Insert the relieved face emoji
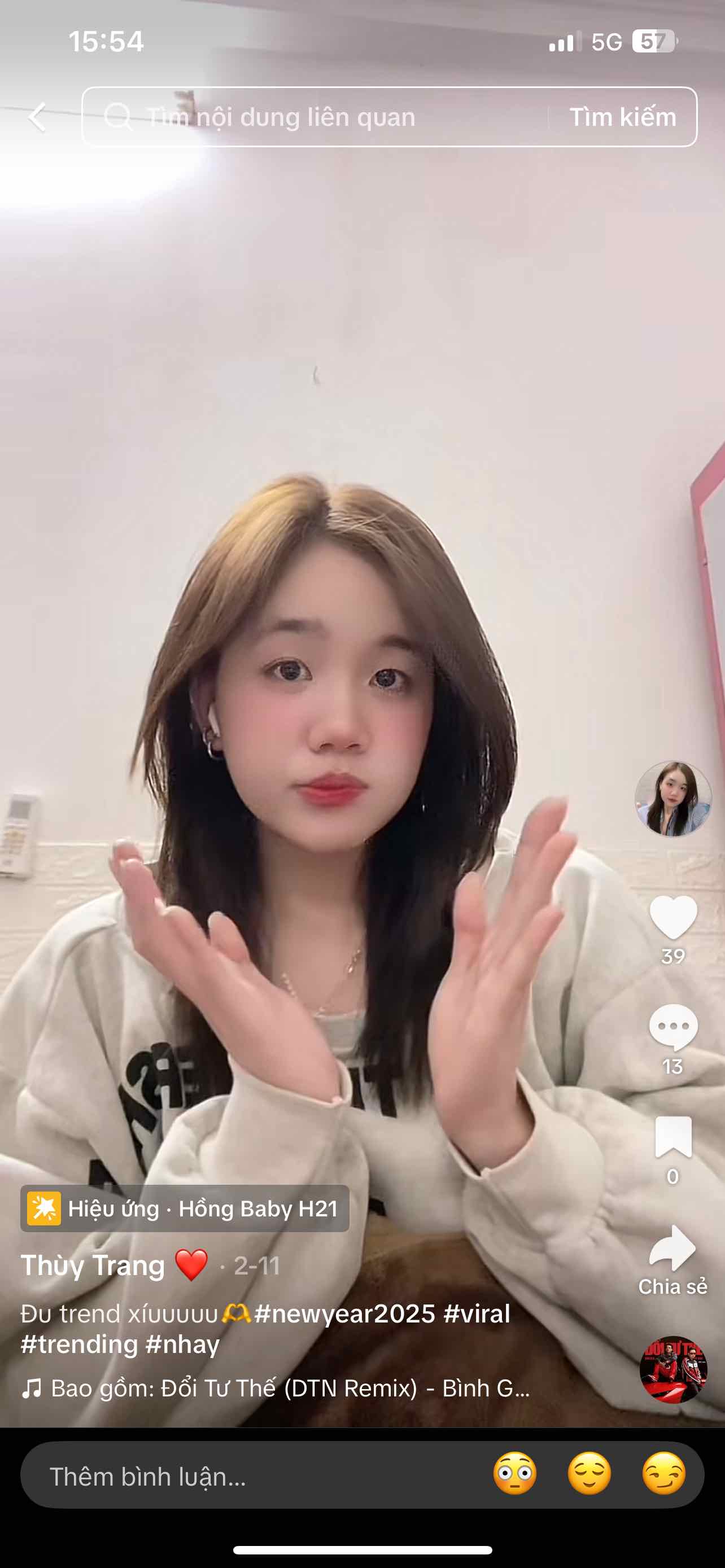This screenshot has height=1568, width=725. tap(589, 1474)
